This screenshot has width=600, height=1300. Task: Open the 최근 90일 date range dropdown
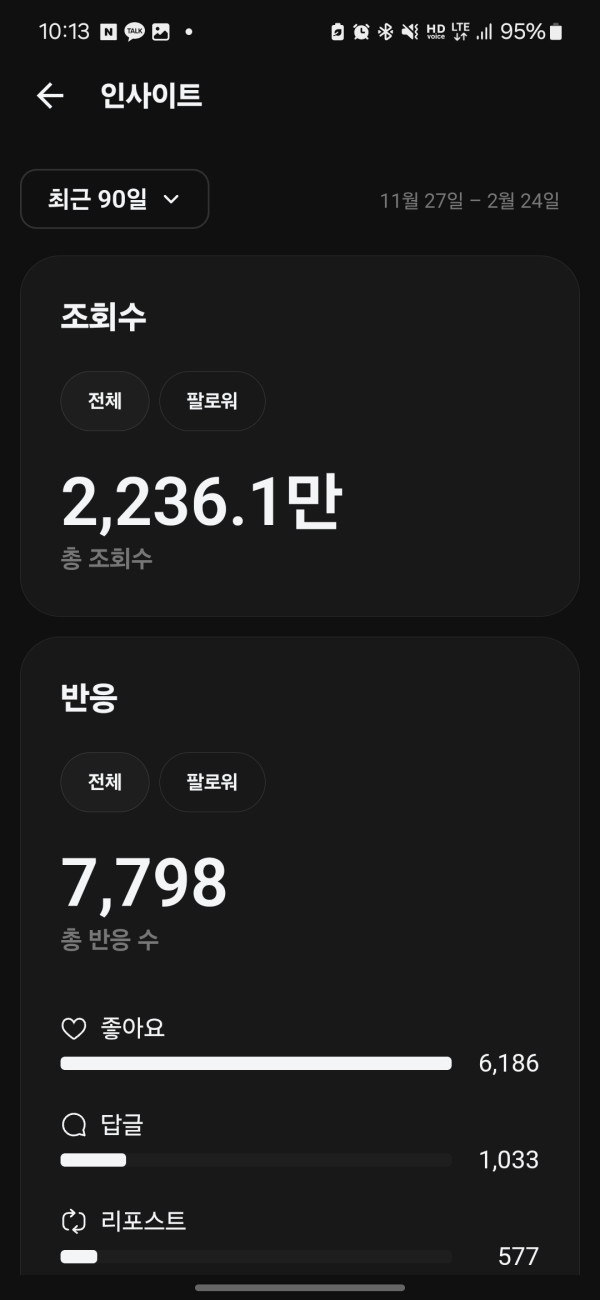(114, 199)
